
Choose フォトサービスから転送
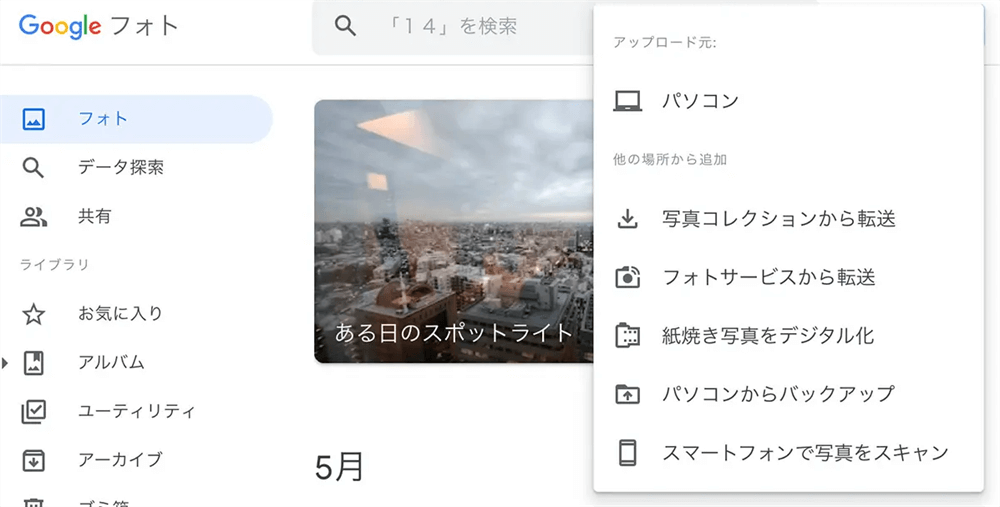768,277
